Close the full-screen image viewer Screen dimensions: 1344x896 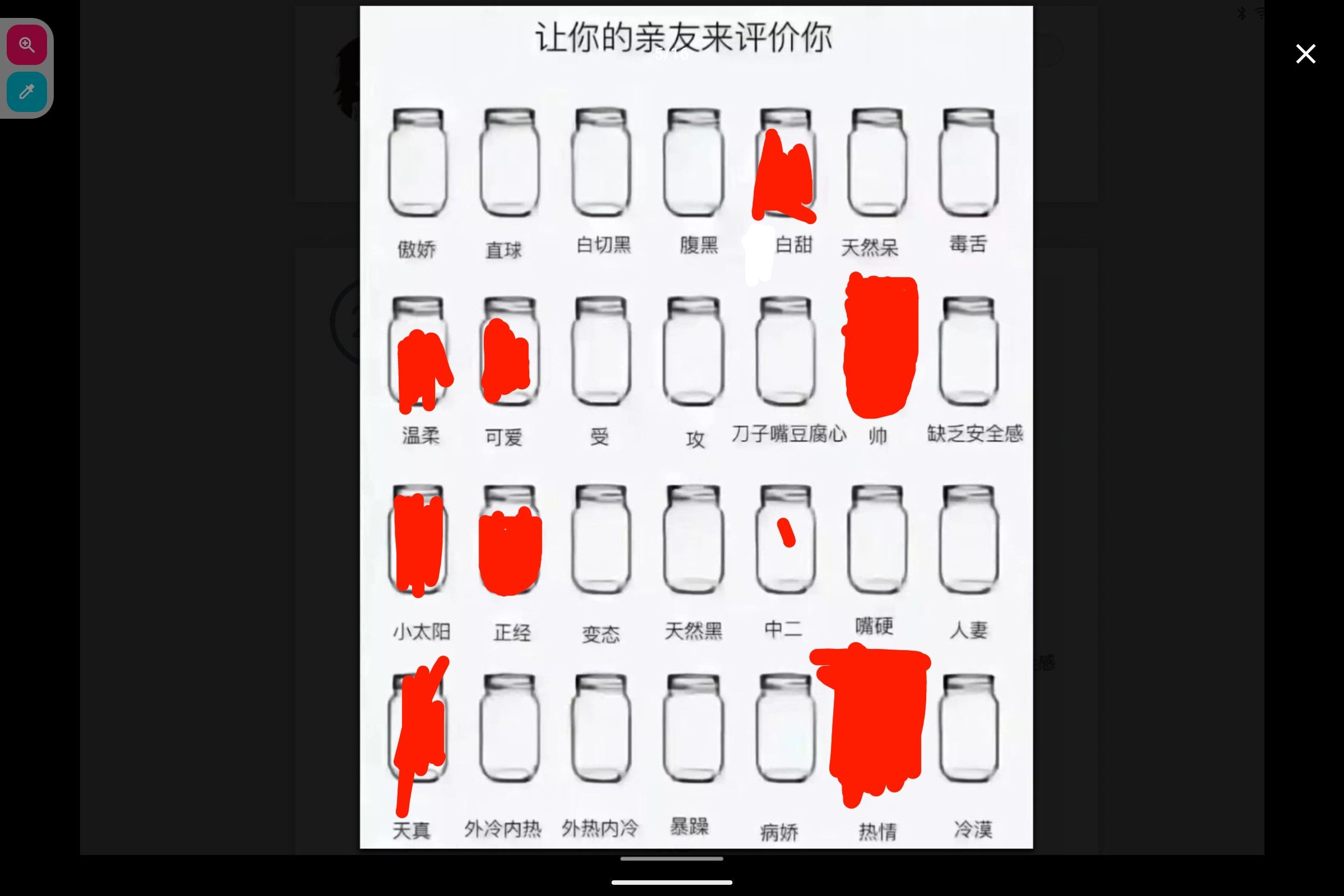coord(1306,54)
